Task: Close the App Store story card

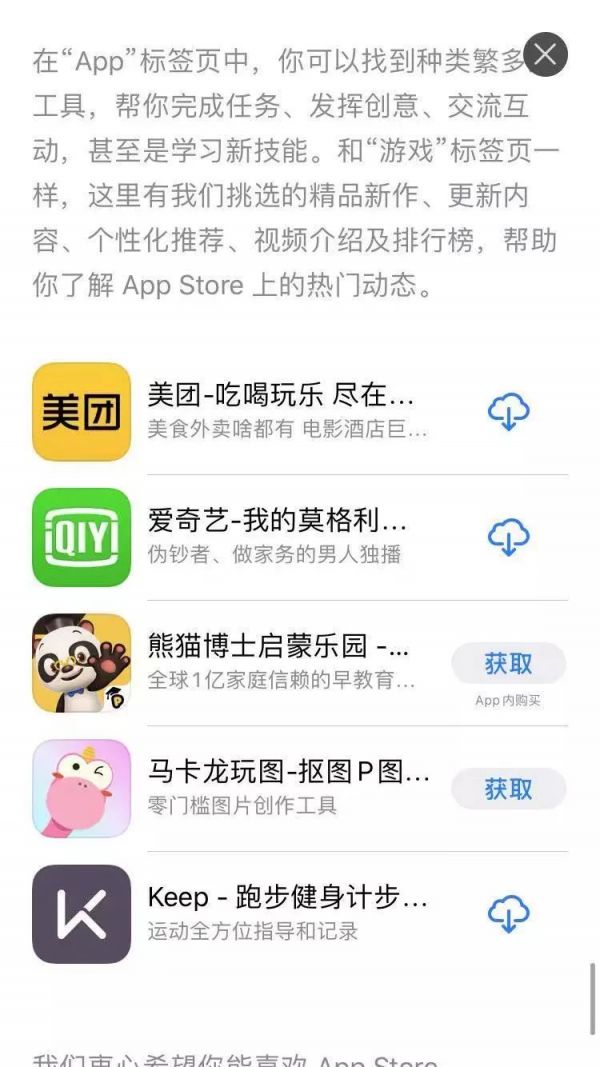Action: coord(545,54)
